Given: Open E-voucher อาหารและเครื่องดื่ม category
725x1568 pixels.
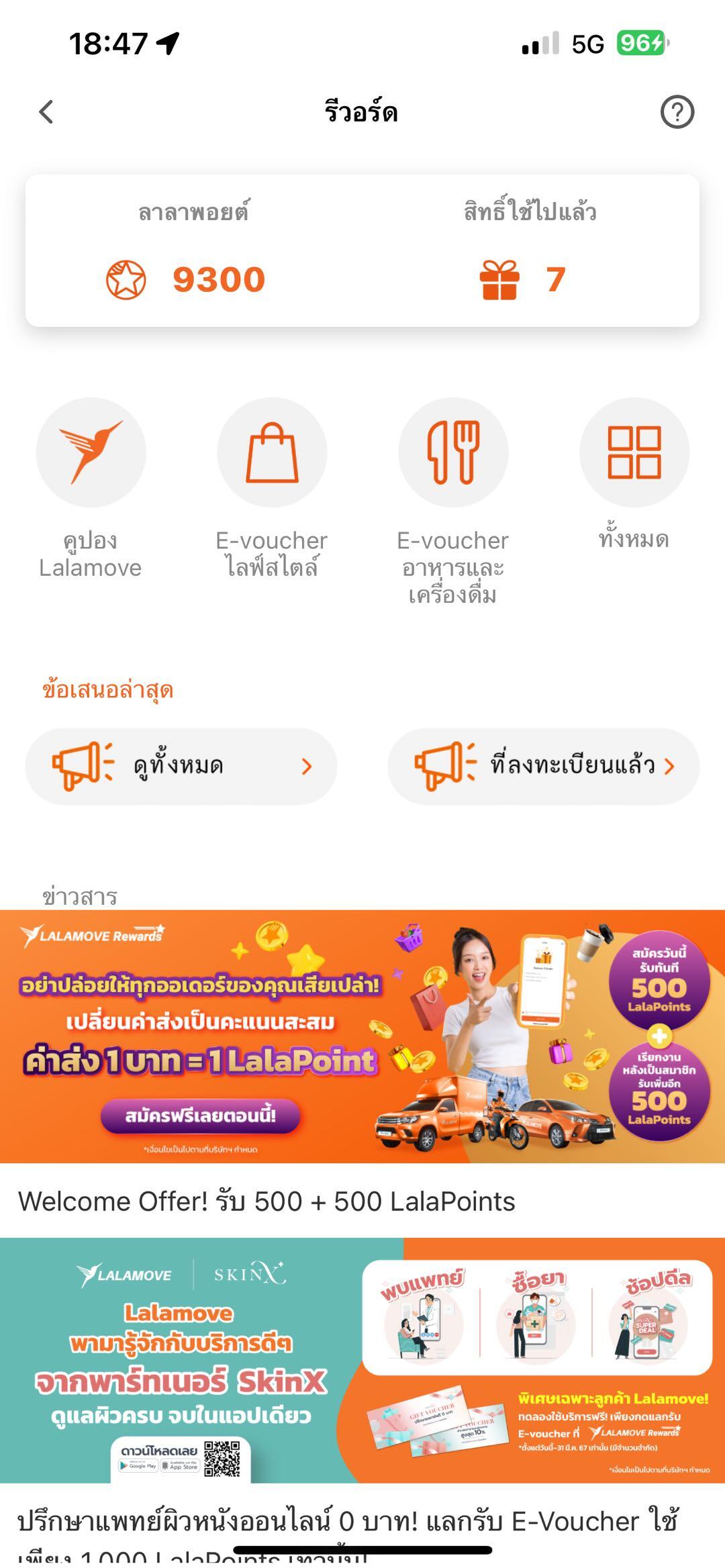Looking at the screenshot, I should pos(453,453).
